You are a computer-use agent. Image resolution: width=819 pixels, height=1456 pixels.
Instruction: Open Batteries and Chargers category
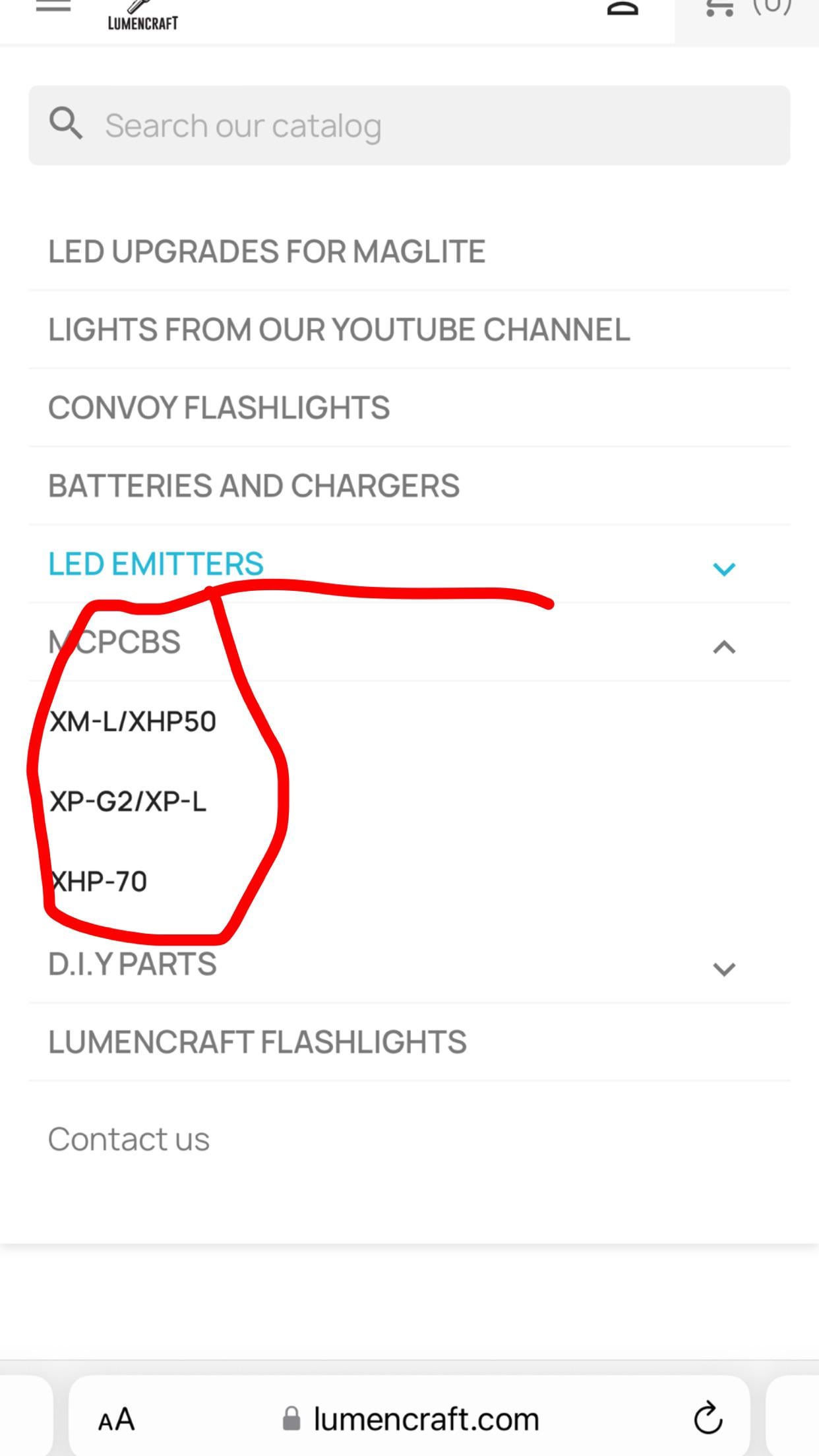(x=254, y=486)
